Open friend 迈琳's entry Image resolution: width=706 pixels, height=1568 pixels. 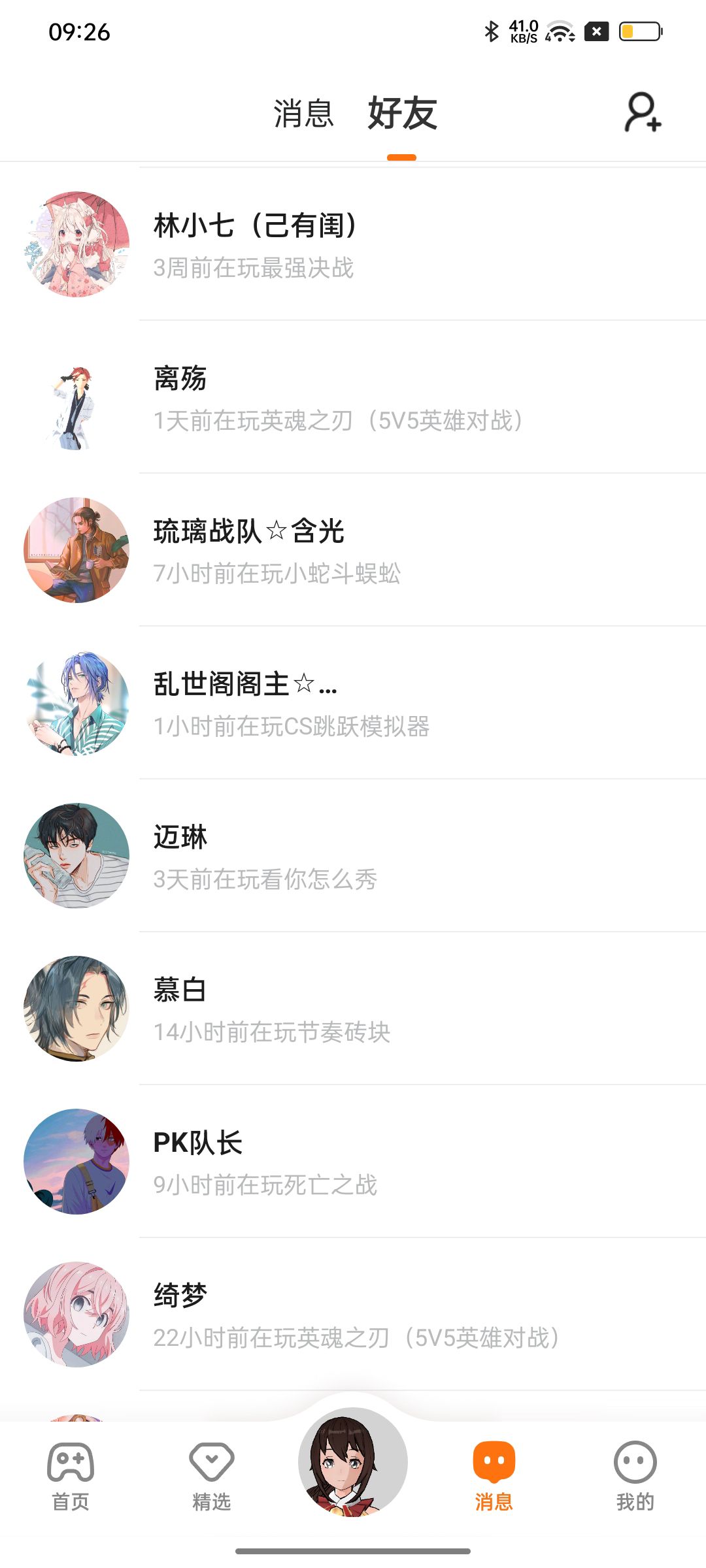pyautogui.click(x=353, y=856)
